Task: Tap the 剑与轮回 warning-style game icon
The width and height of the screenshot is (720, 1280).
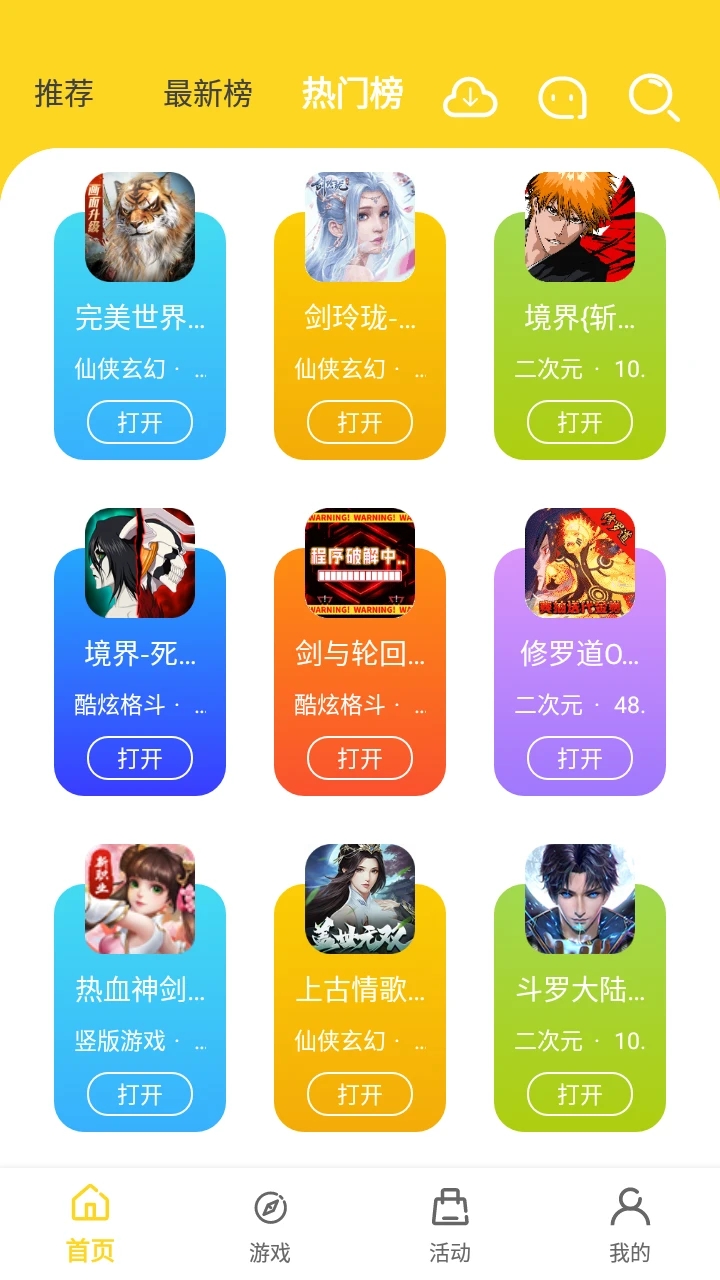Action: tap(360, 563)
